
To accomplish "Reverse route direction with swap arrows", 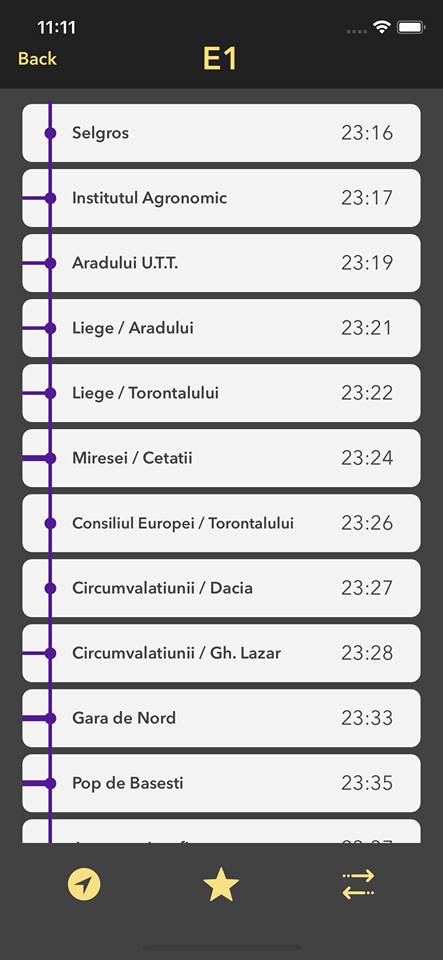I will (x=358, y=885).
